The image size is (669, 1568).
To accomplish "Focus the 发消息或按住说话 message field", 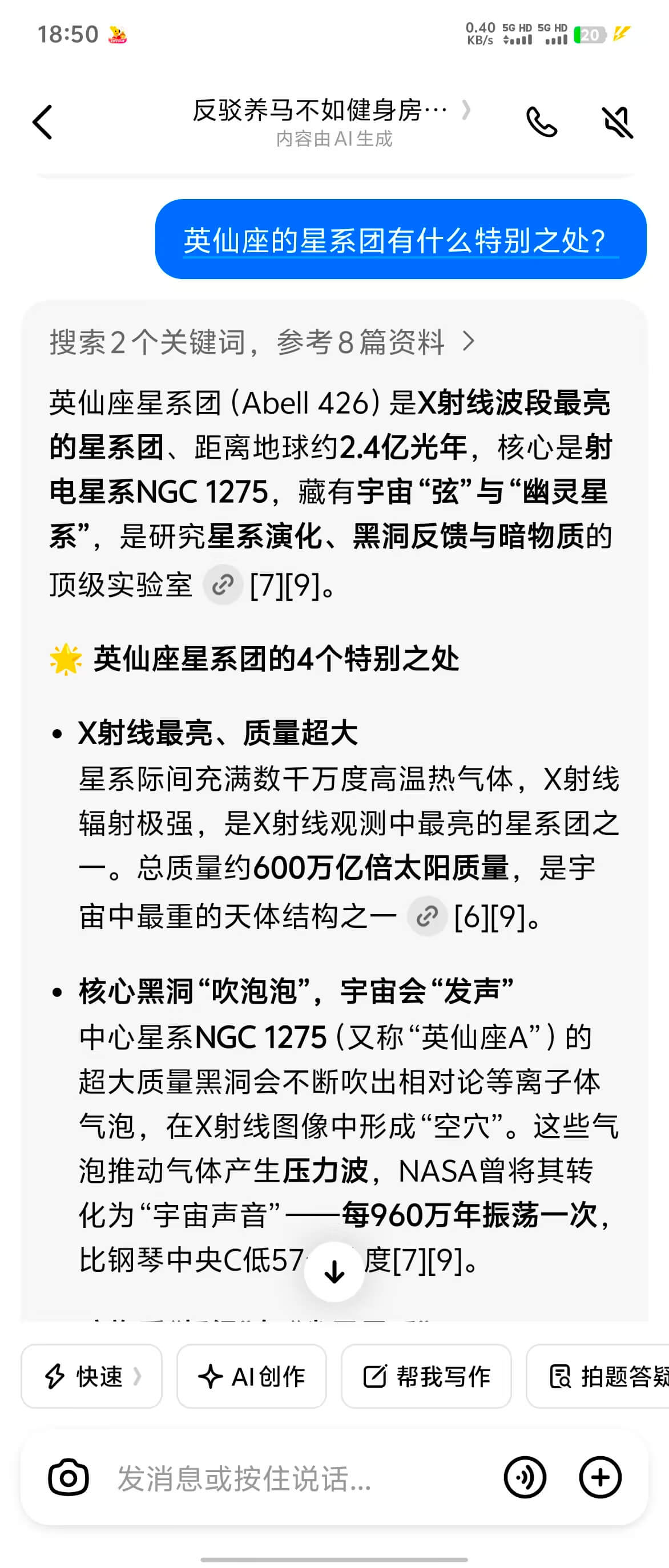I will coord(292,1478).
